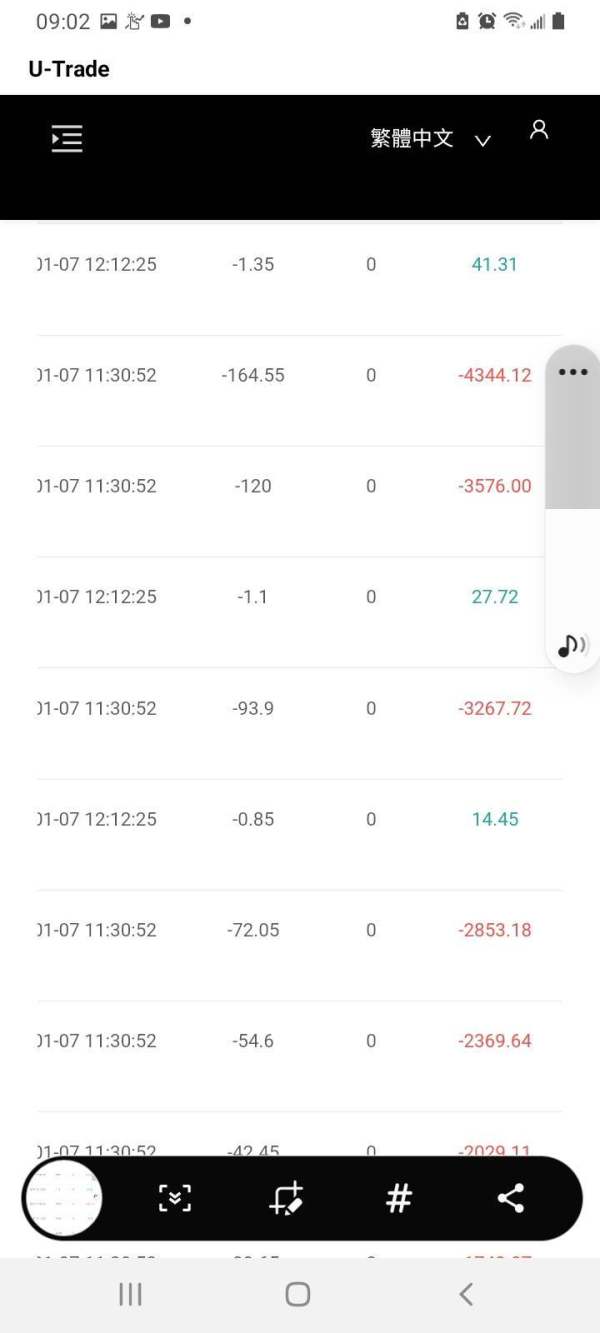This screenshot has height=1333, width=600.
Task: Open the side menu button
Action: 67,139
